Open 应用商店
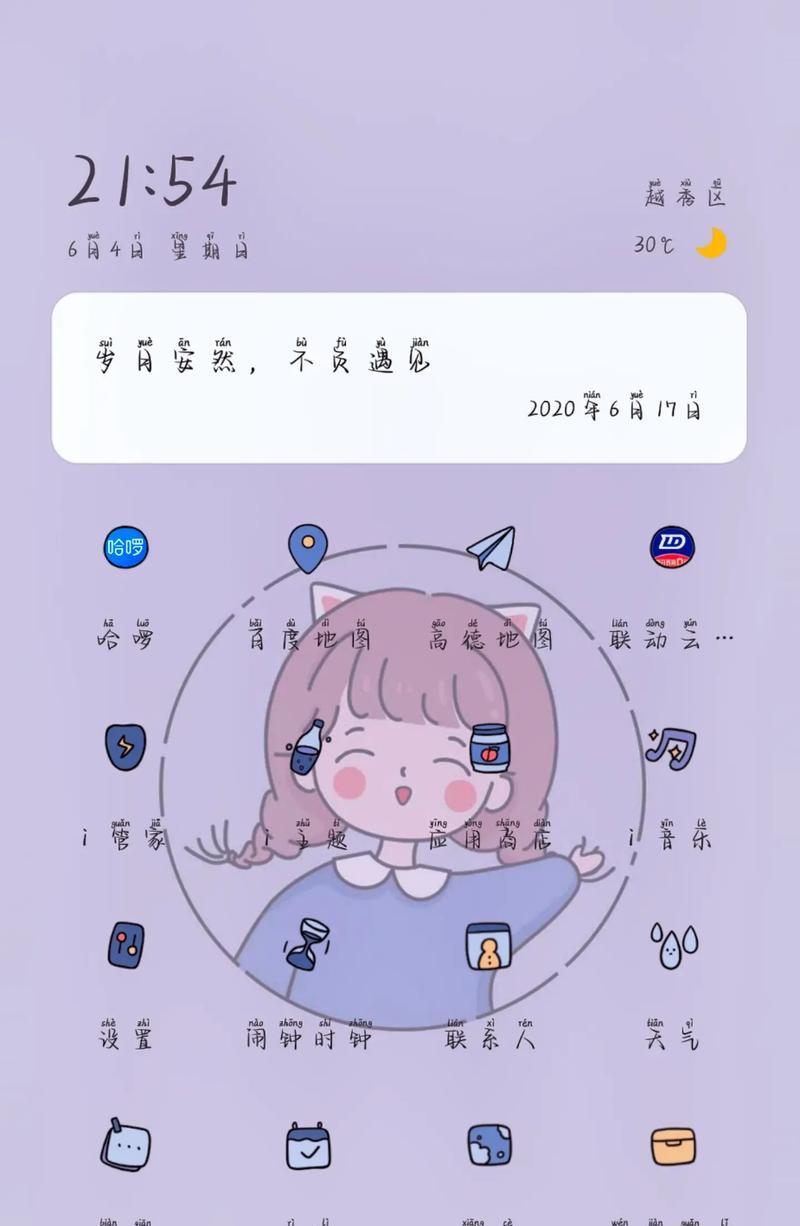Viewport: 800px width, 1226px height. tap(491, 747)
